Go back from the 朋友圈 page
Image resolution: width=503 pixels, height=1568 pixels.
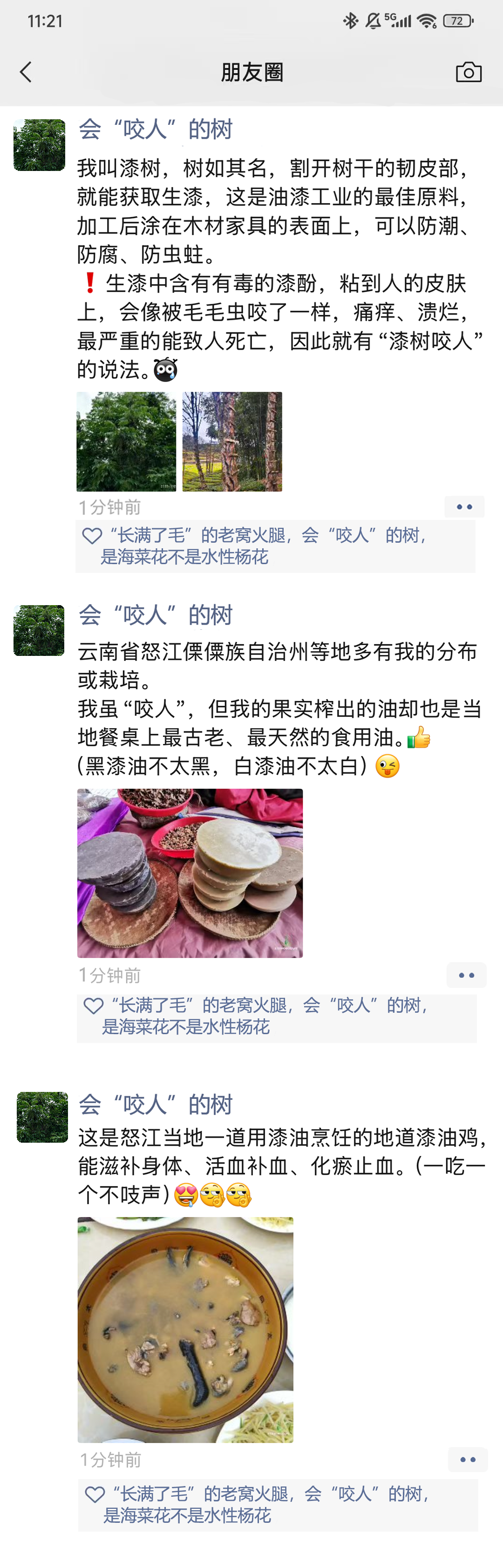pos(26,72)
